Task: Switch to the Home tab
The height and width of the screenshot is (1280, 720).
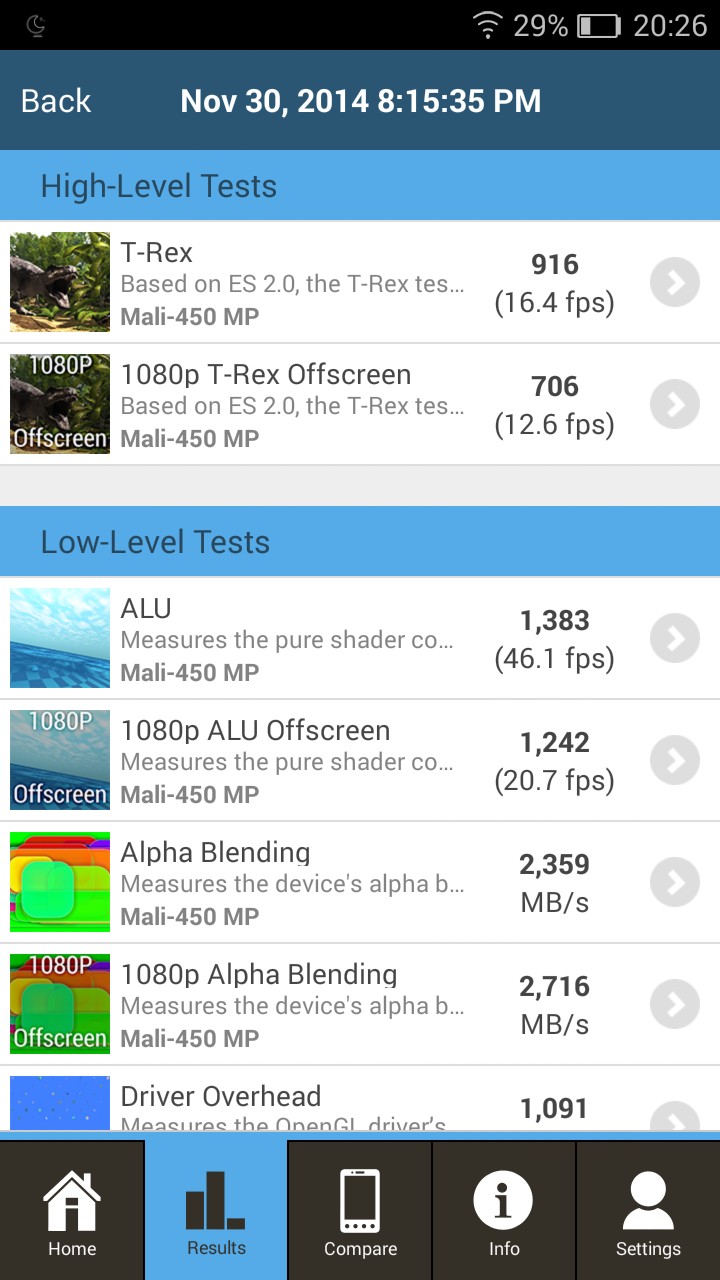Action: pos(72,1212)
